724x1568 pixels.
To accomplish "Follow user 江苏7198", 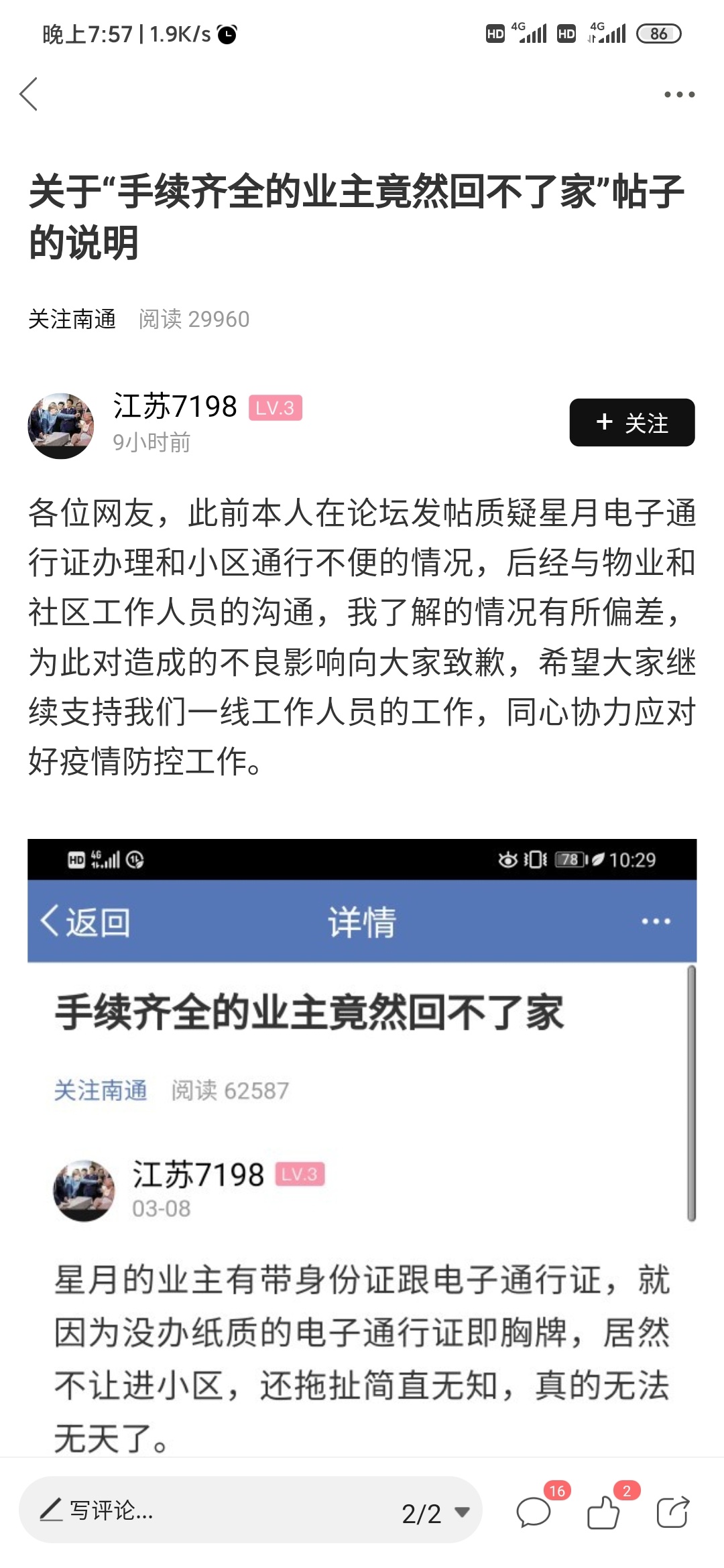I will pos(631,423).
